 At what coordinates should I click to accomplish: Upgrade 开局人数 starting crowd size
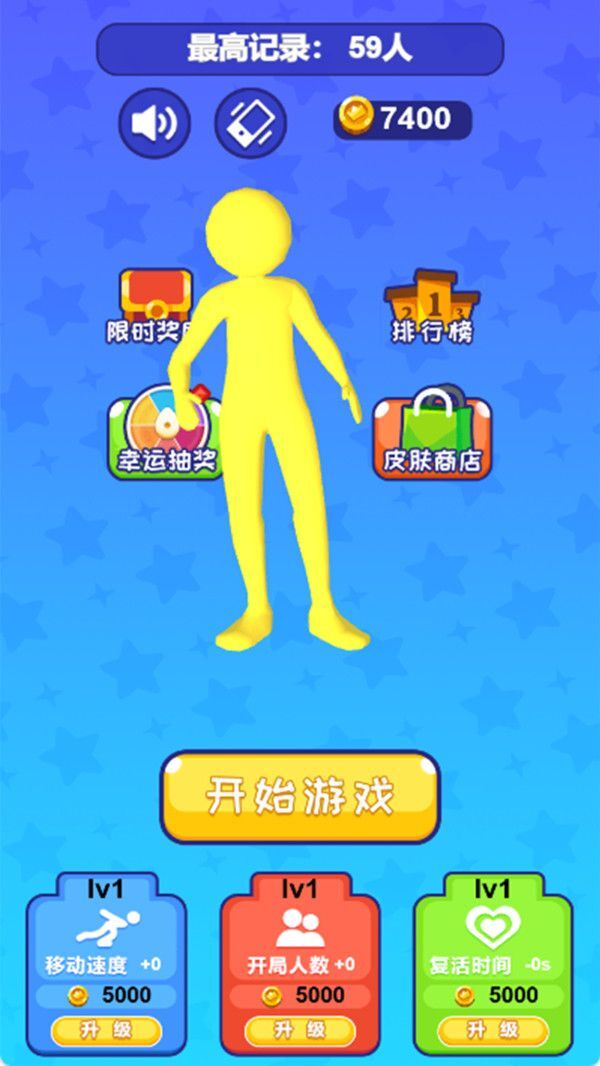(x=300, y=1030)
